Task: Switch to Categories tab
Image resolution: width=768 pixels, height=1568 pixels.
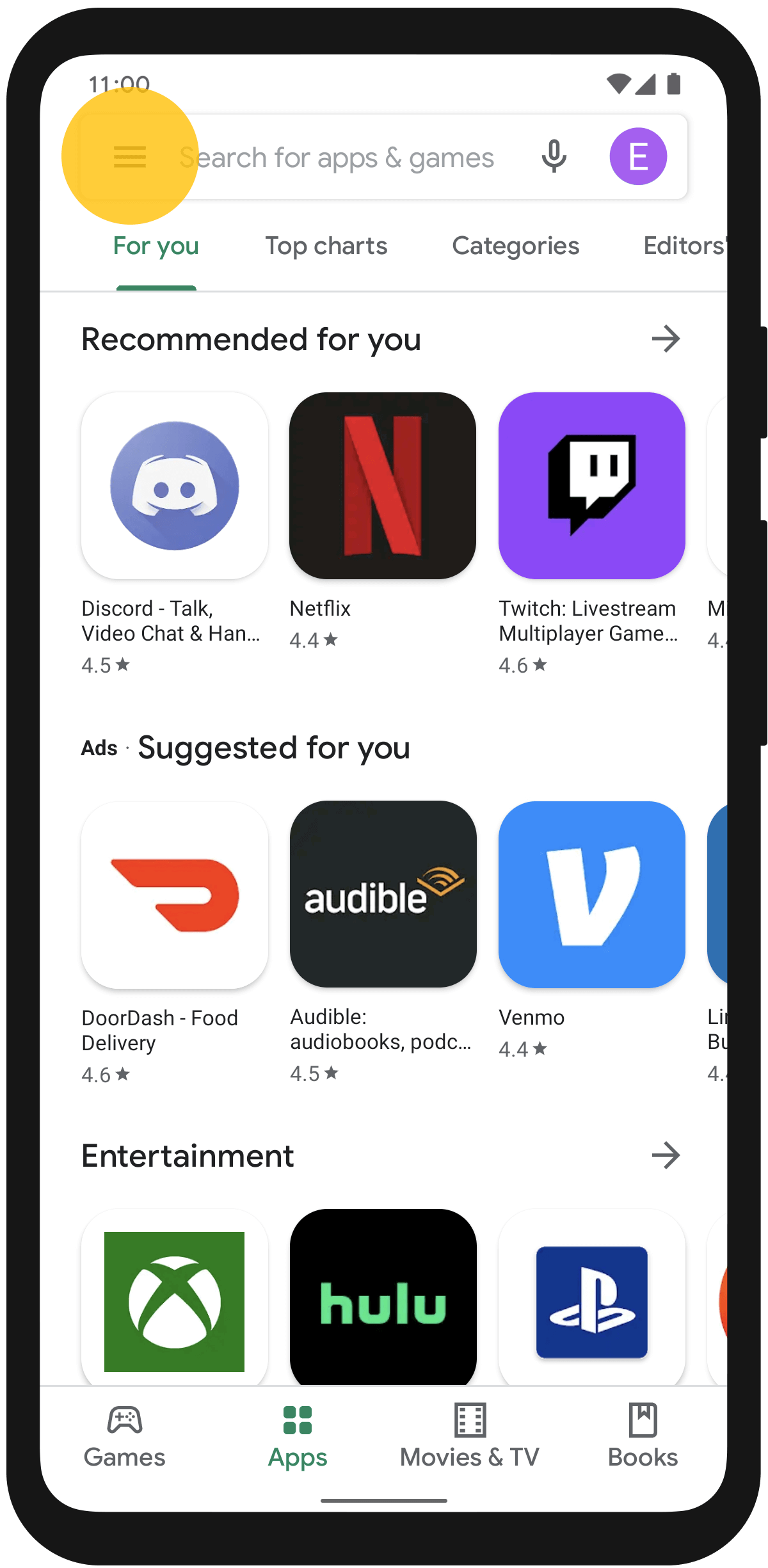Action: point(515,246)
